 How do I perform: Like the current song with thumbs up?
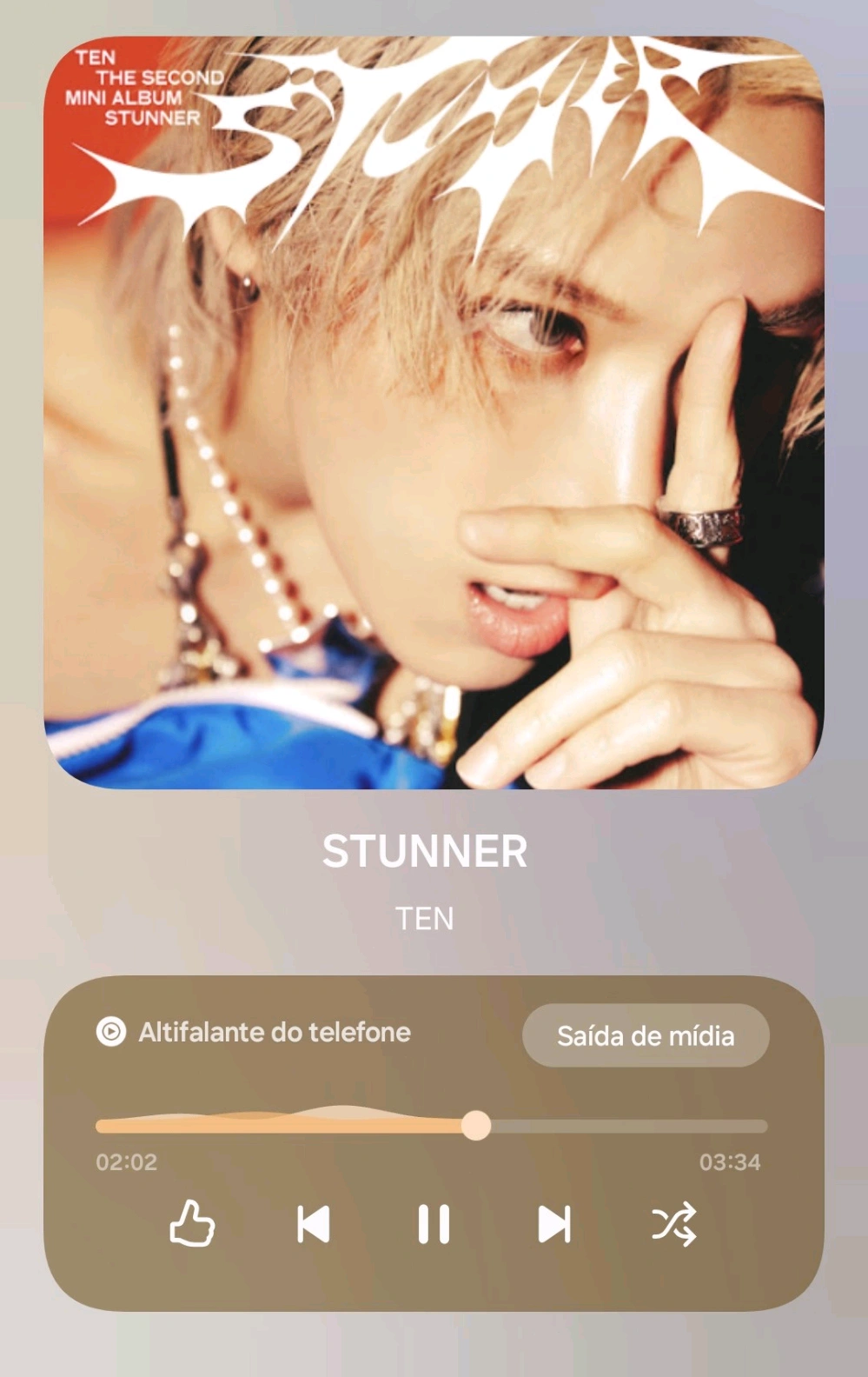pyautogui.click(x=192, y=1224)
